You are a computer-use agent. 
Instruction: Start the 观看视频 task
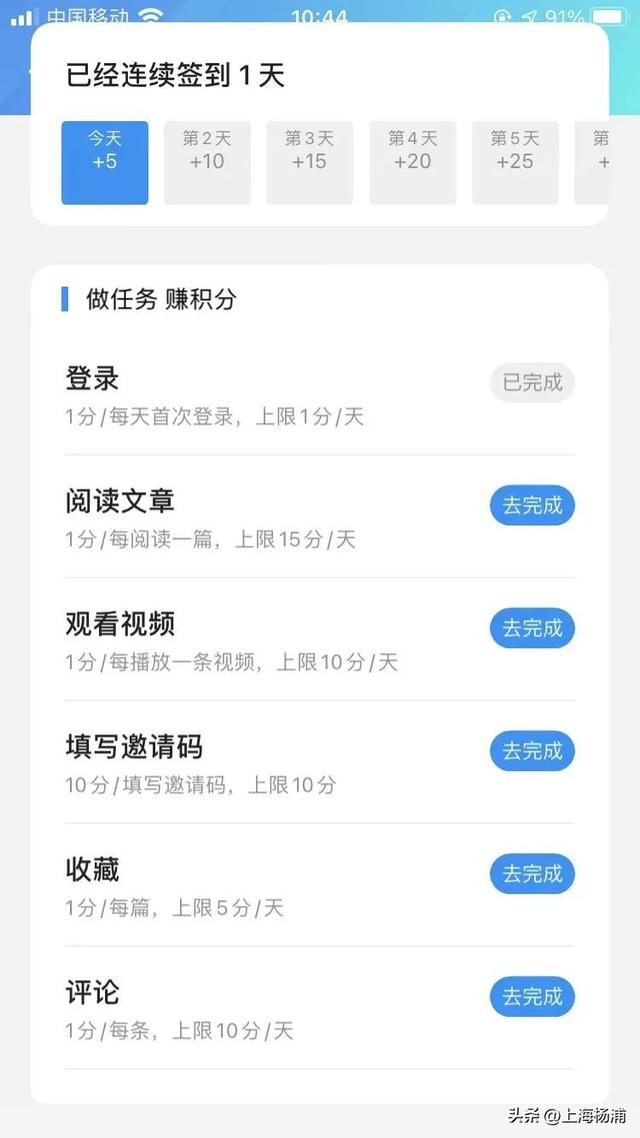click(x=532, y=629)
